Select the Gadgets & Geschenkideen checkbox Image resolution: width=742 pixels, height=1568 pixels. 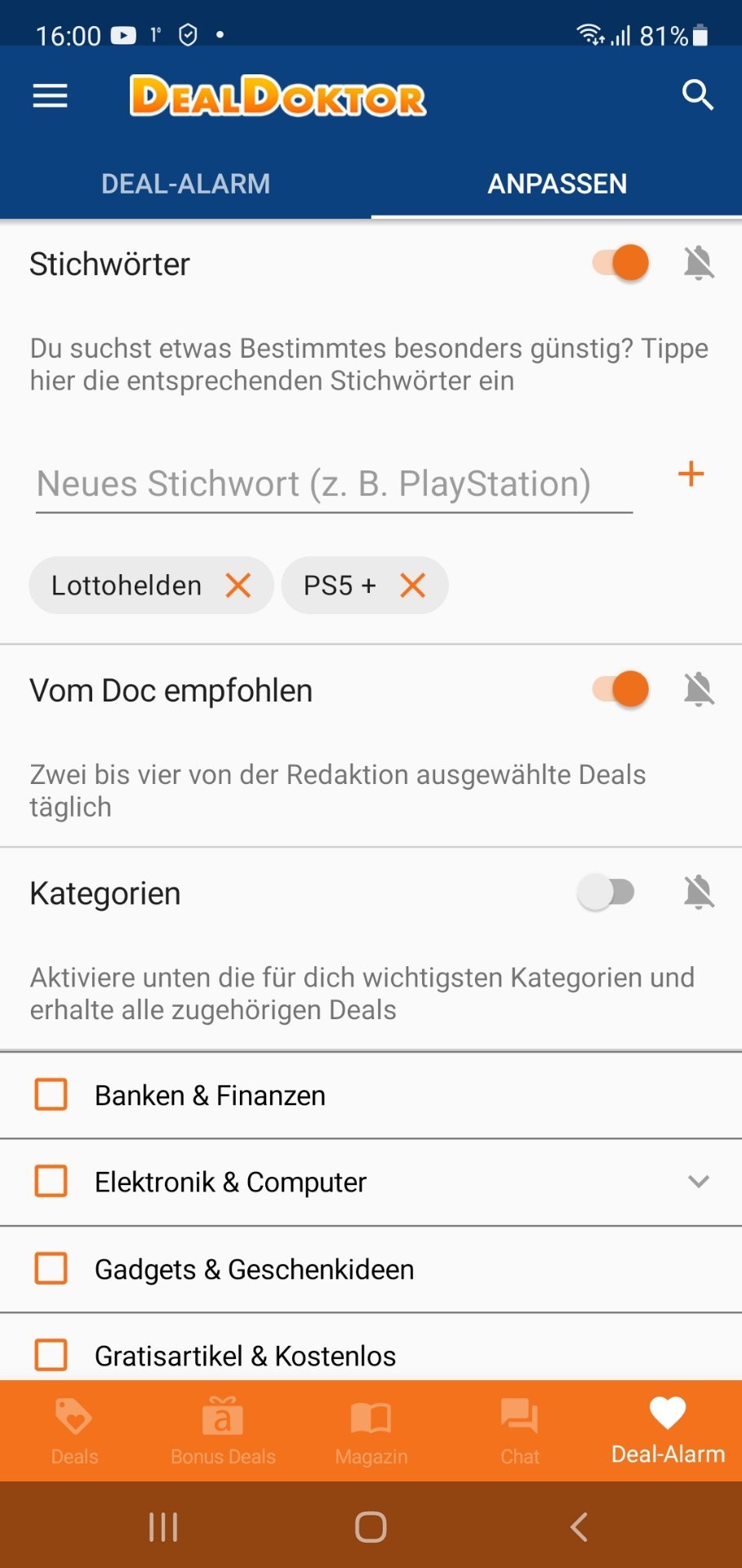point(51,1268)
